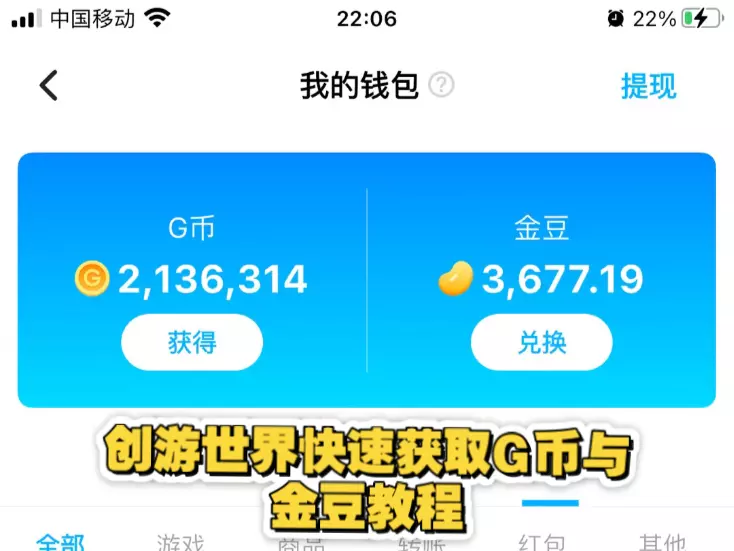Switch to the 游戏 tab
Screen dimensions: 734x551
(181, 542)
